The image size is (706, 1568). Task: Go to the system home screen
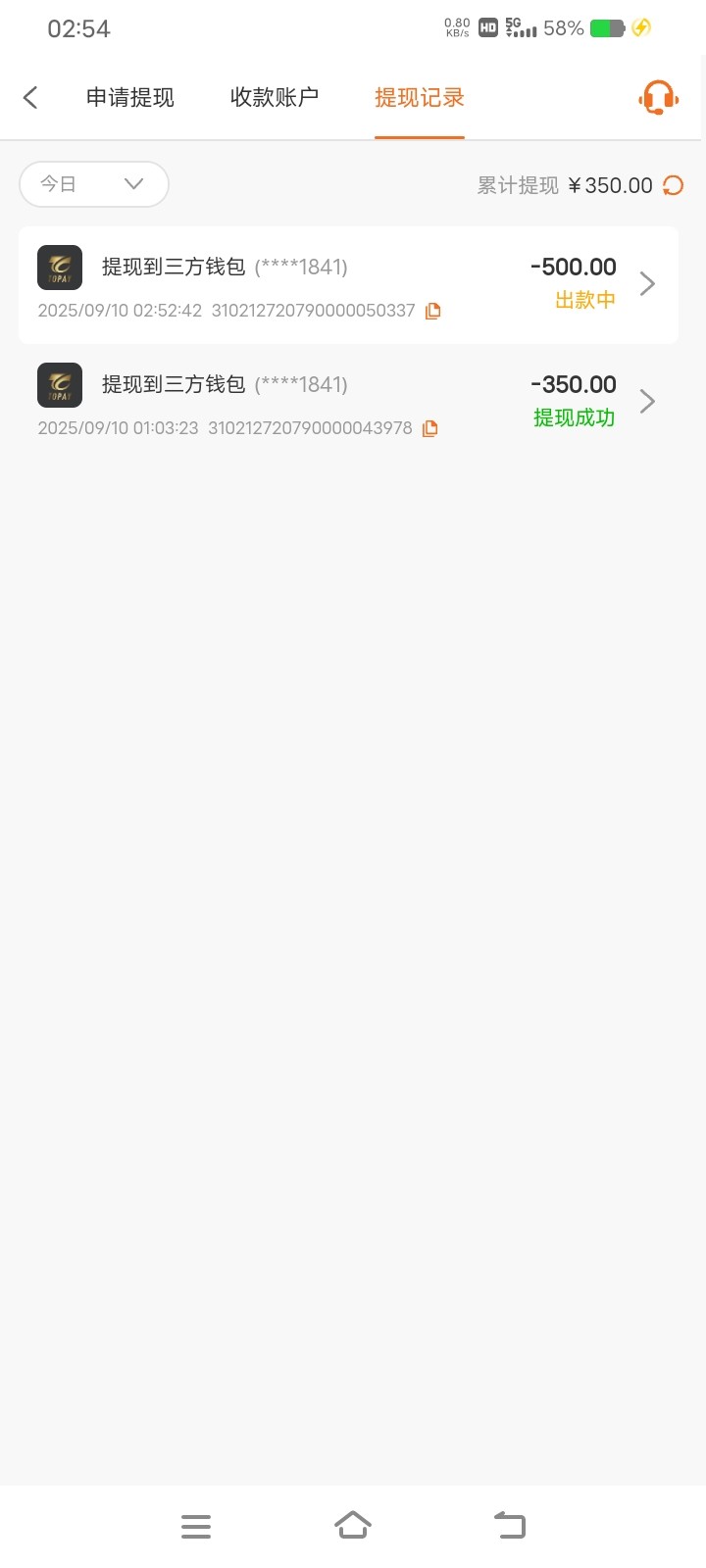pos(353,1525)
